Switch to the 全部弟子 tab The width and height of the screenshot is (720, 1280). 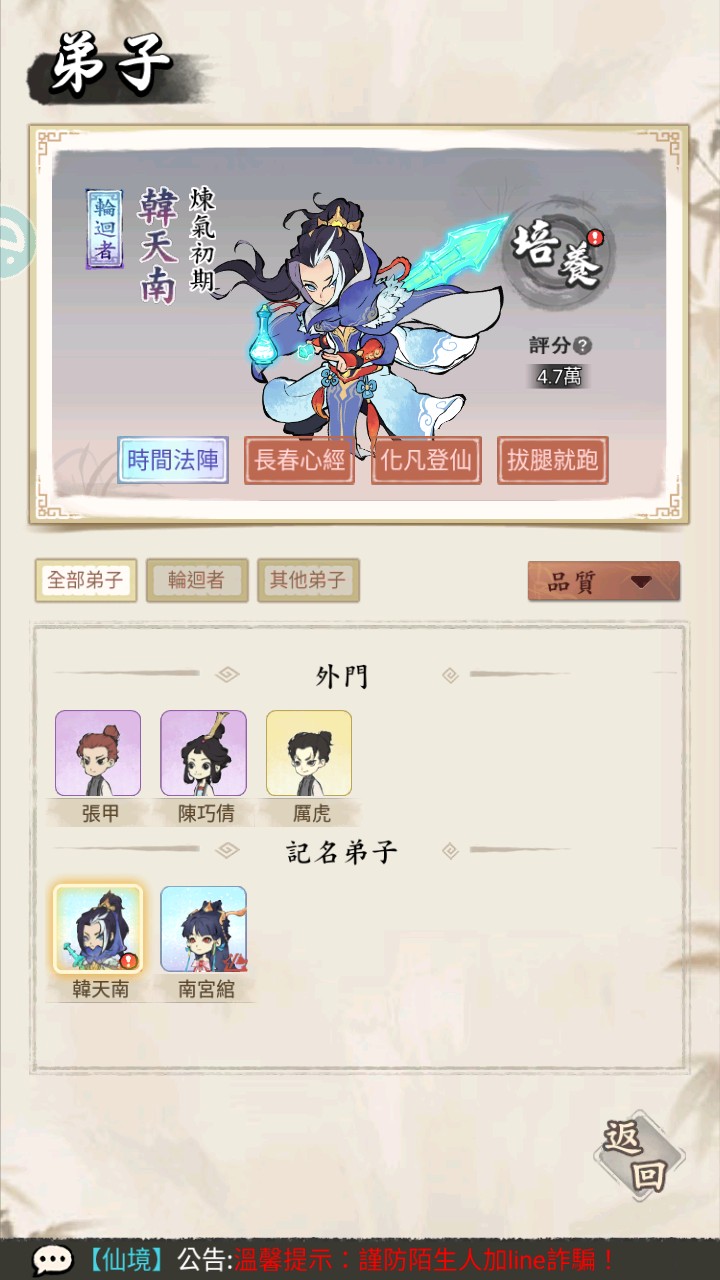[x=86, y=580]
